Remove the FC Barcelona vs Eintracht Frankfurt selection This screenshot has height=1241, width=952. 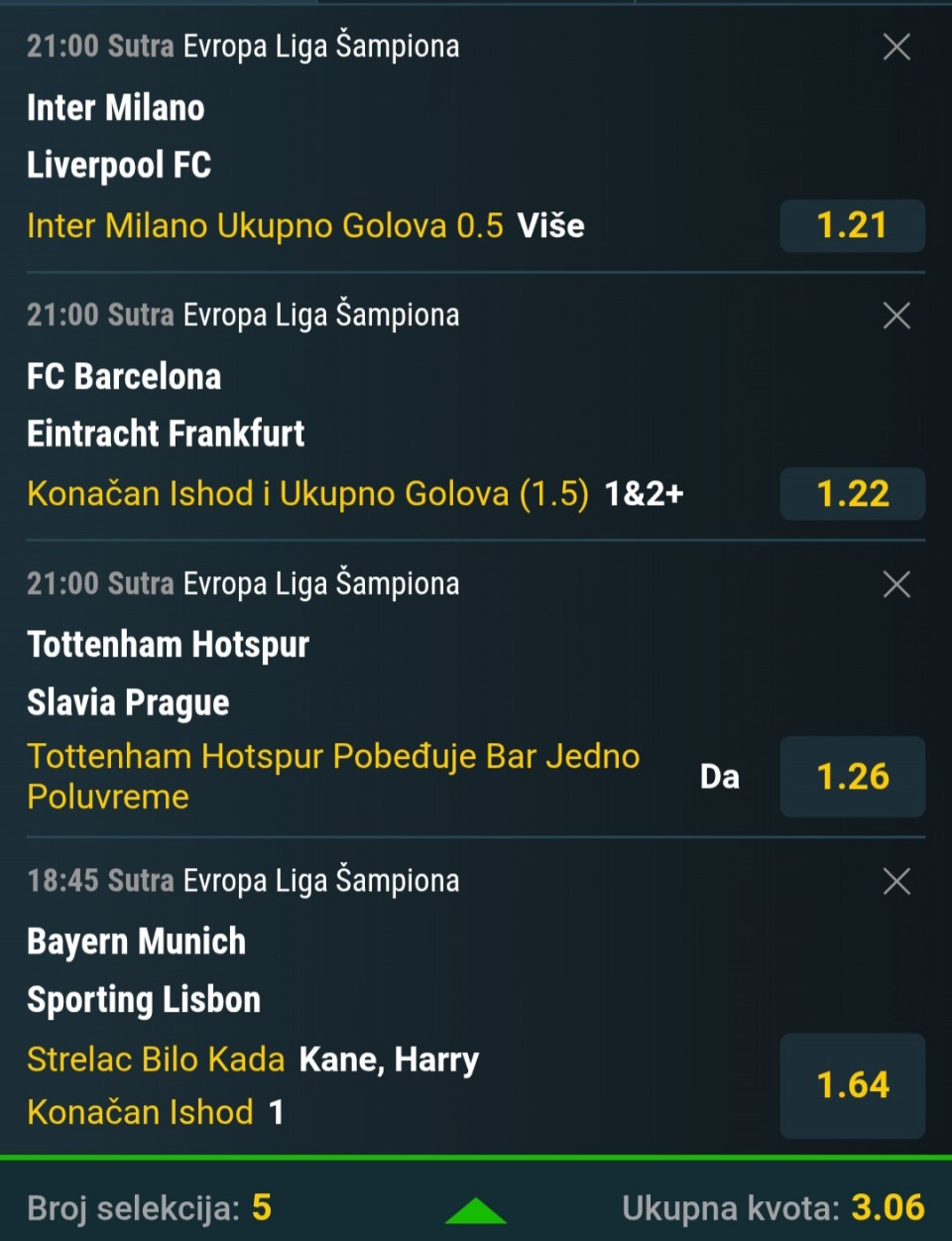tap(896, 315)
